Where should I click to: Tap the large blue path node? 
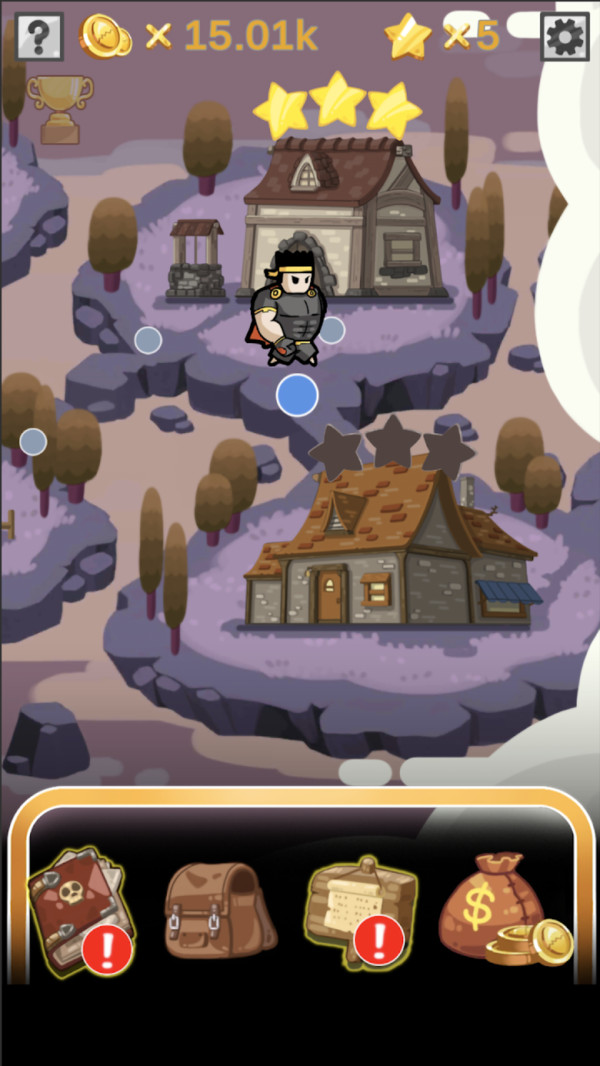pos(297,395)
